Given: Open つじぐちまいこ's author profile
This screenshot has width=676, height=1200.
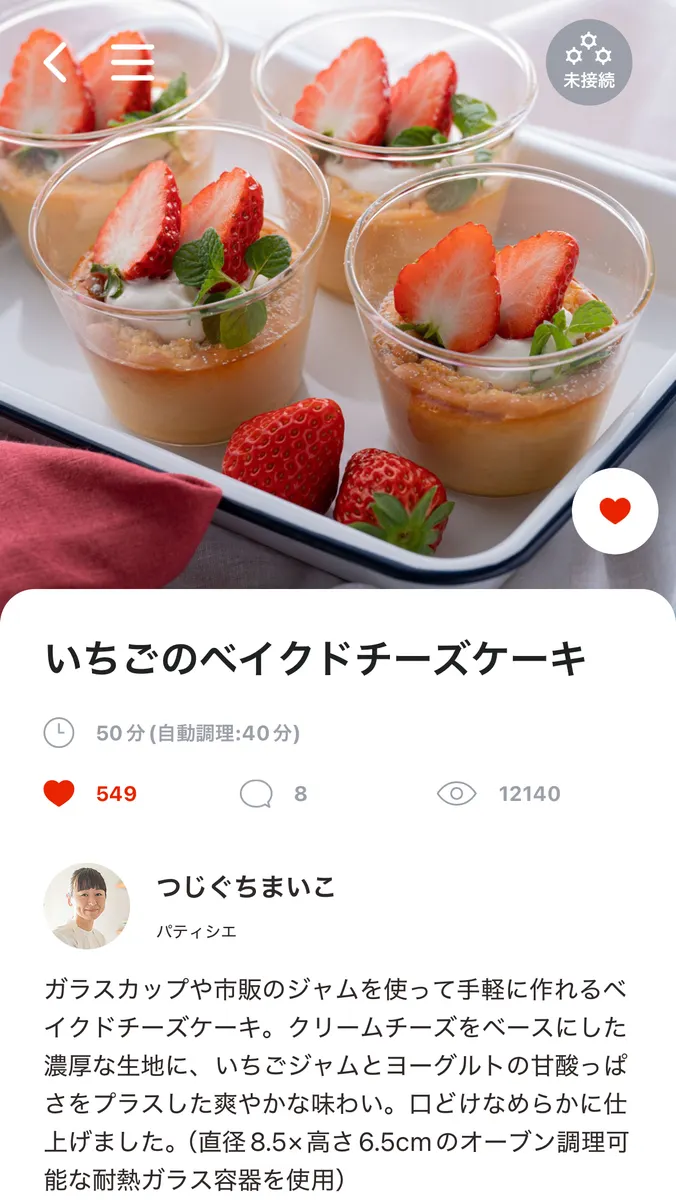Looking at the screenshot, I should [87, 906].
